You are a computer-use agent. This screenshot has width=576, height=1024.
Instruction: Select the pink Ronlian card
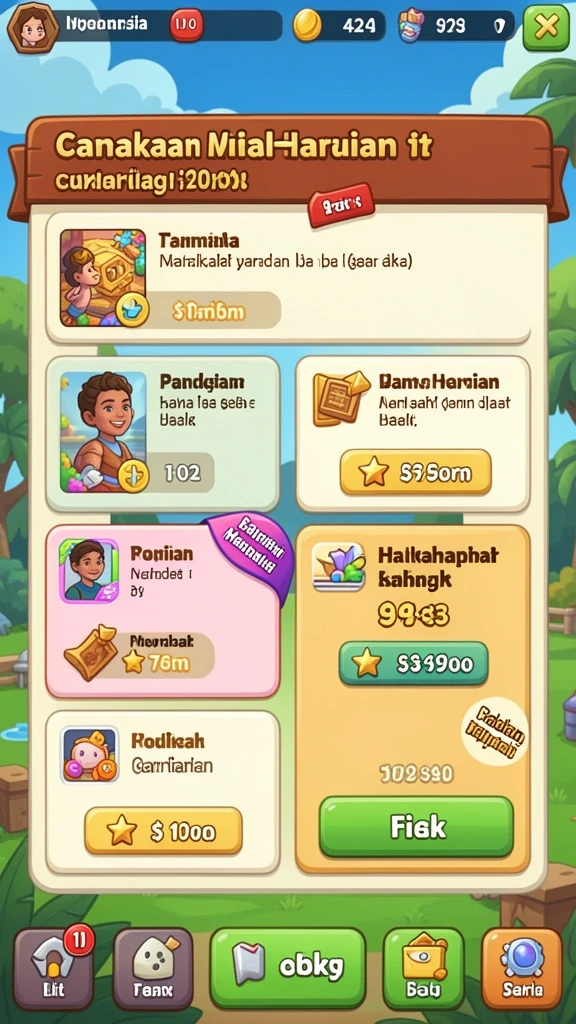[x=163, y=611]
